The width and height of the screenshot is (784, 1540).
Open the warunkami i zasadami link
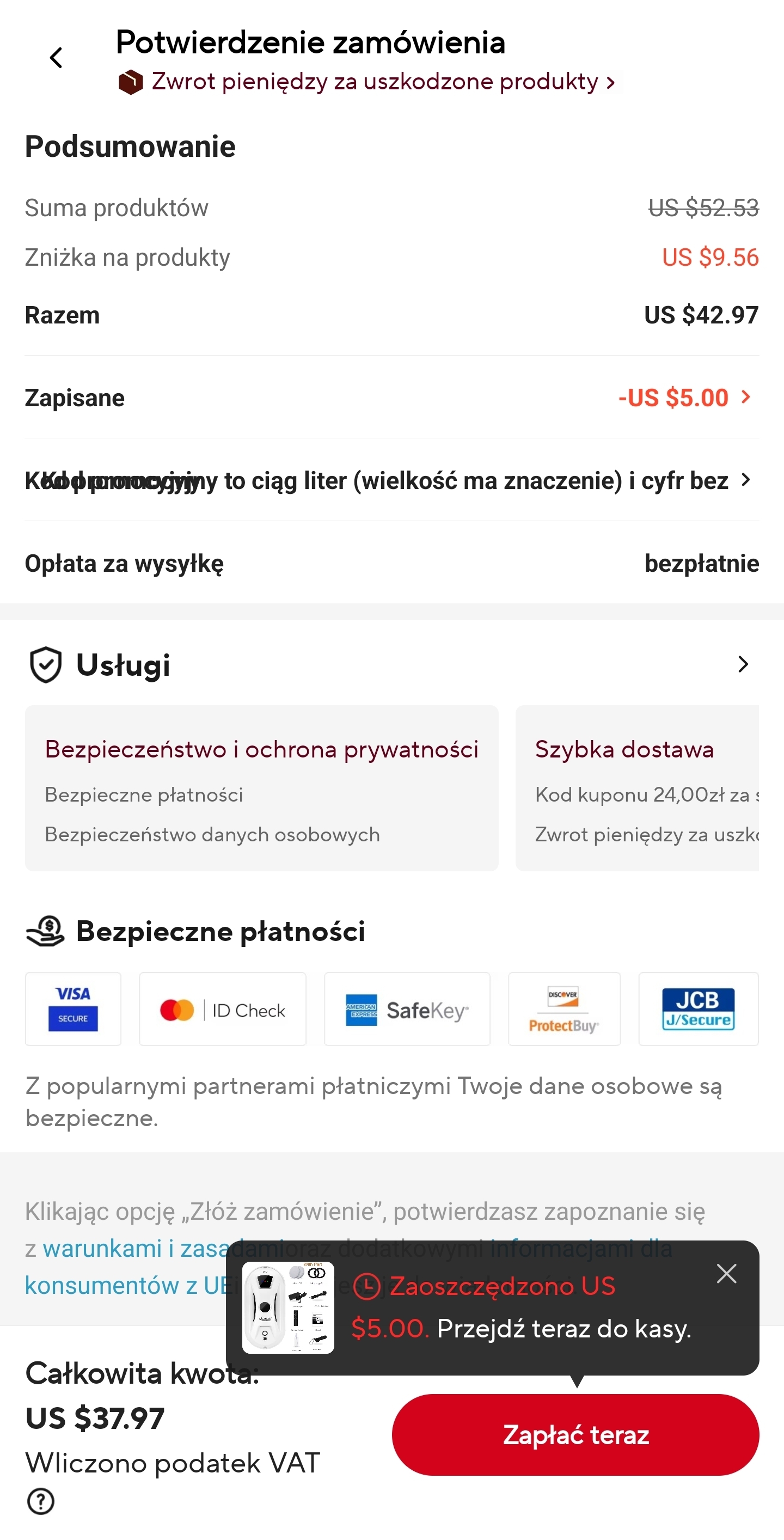click(x=131, y=1249)
